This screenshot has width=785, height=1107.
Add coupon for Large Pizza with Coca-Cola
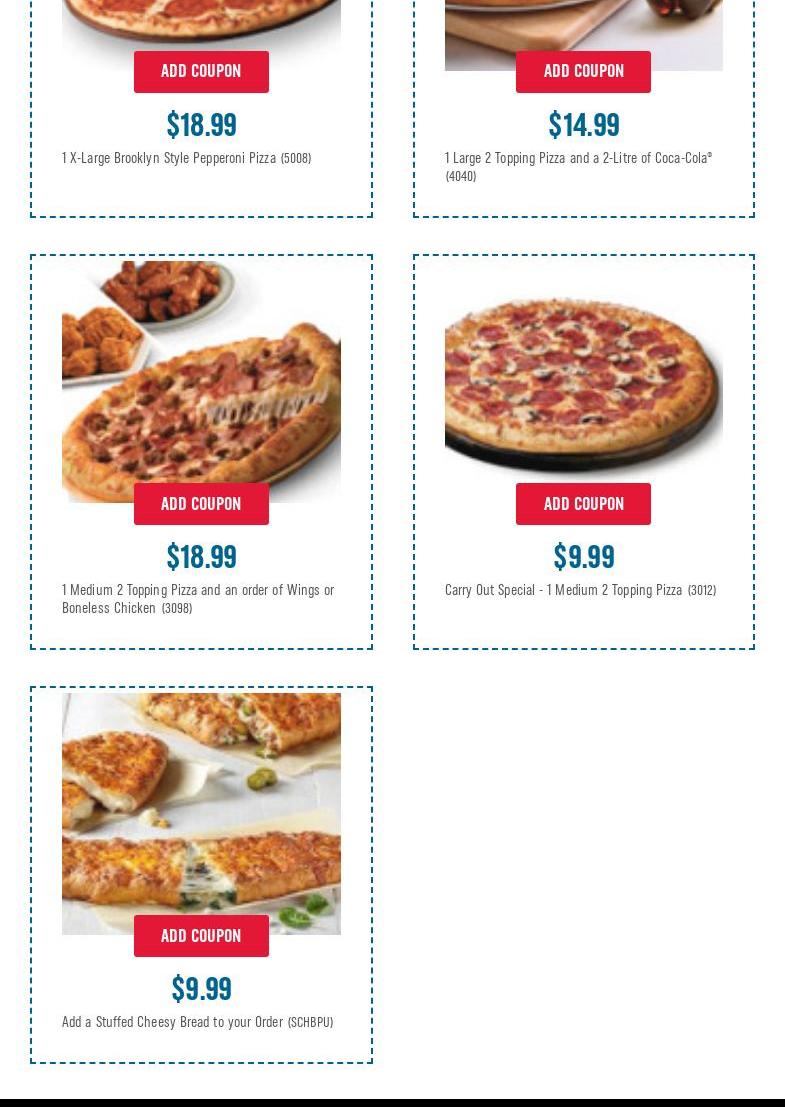click(583, 71)
